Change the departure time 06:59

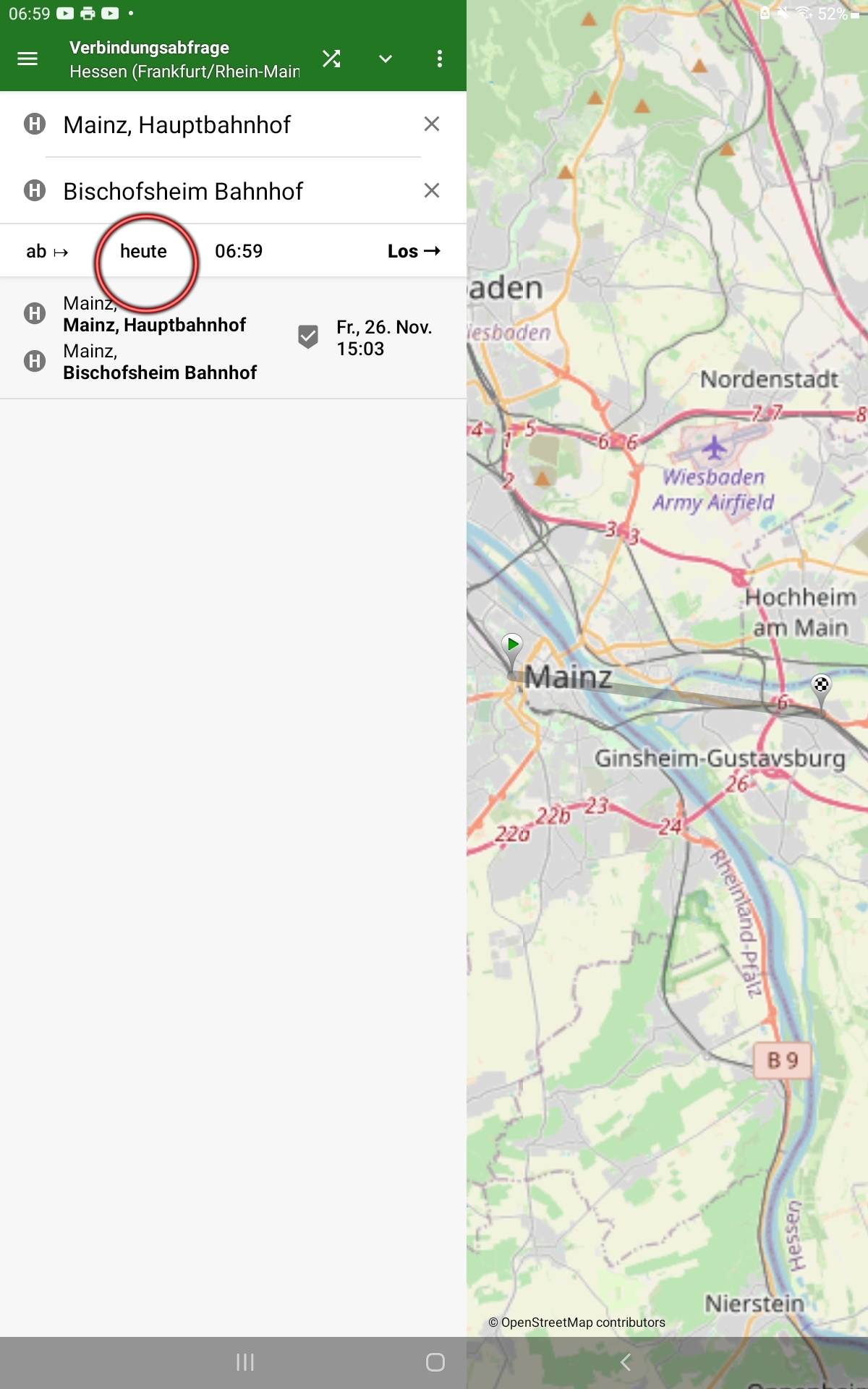239,251
